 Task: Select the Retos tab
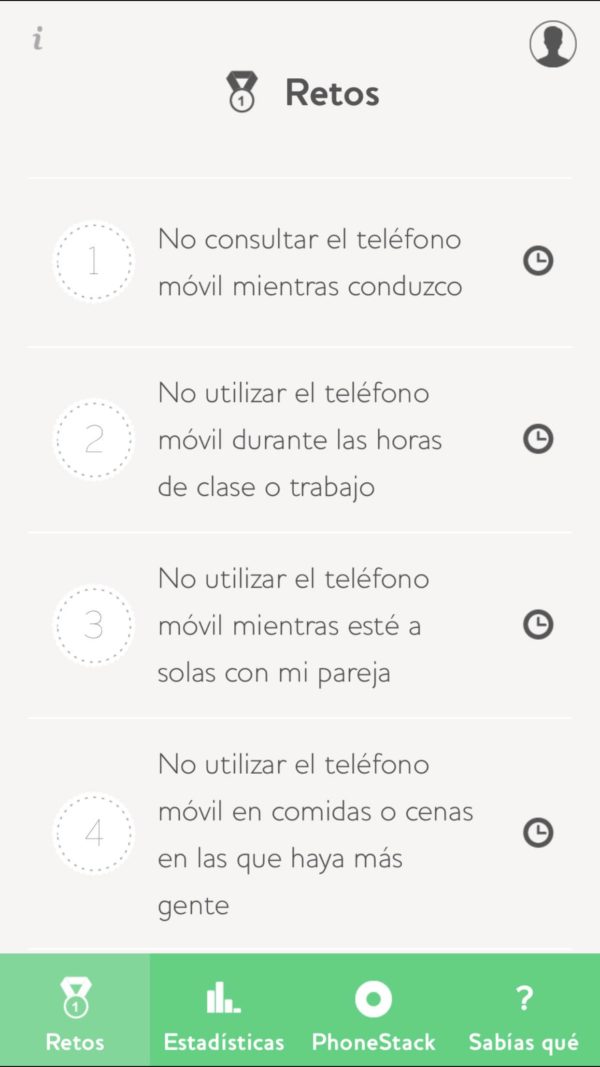75,1011
